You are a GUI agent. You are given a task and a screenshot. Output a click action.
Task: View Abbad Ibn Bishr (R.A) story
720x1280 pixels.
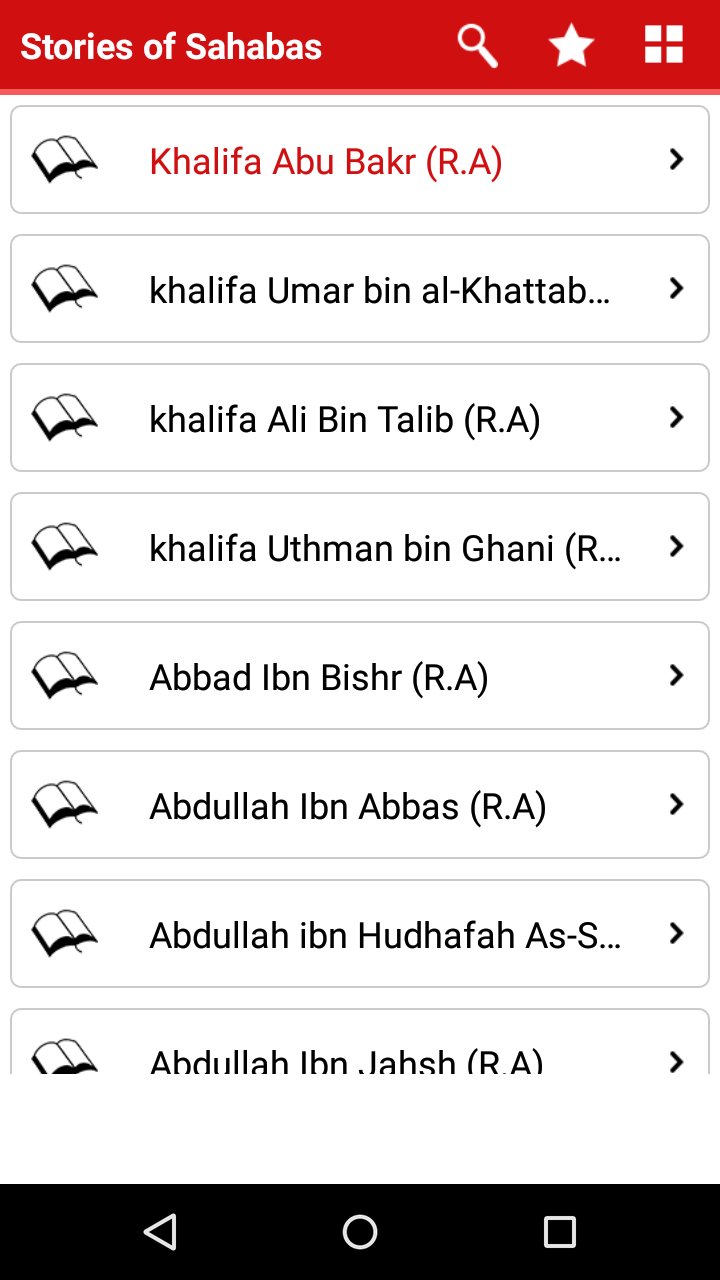tap(360, 676)
